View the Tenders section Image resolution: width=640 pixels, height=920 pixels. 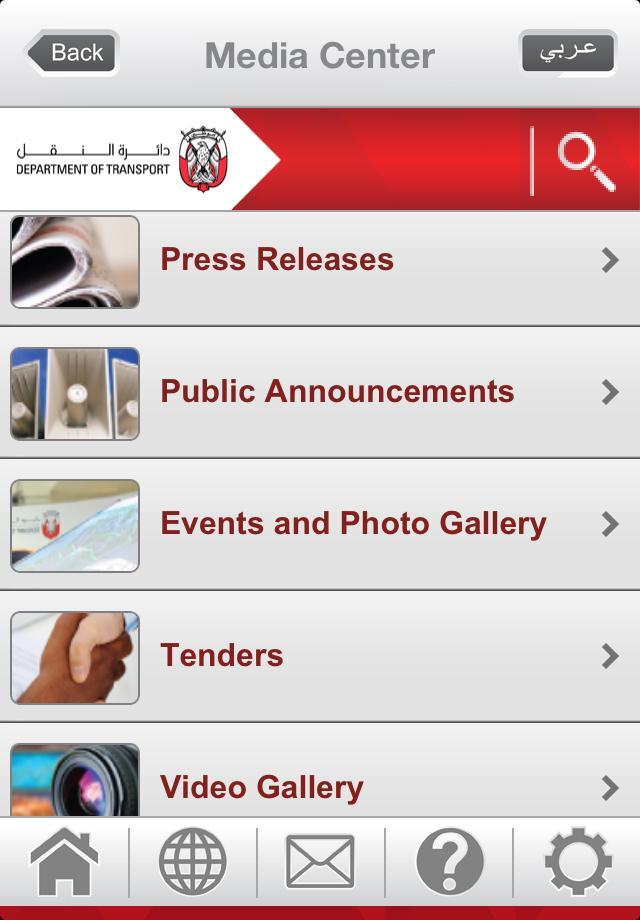coord(320,656)
